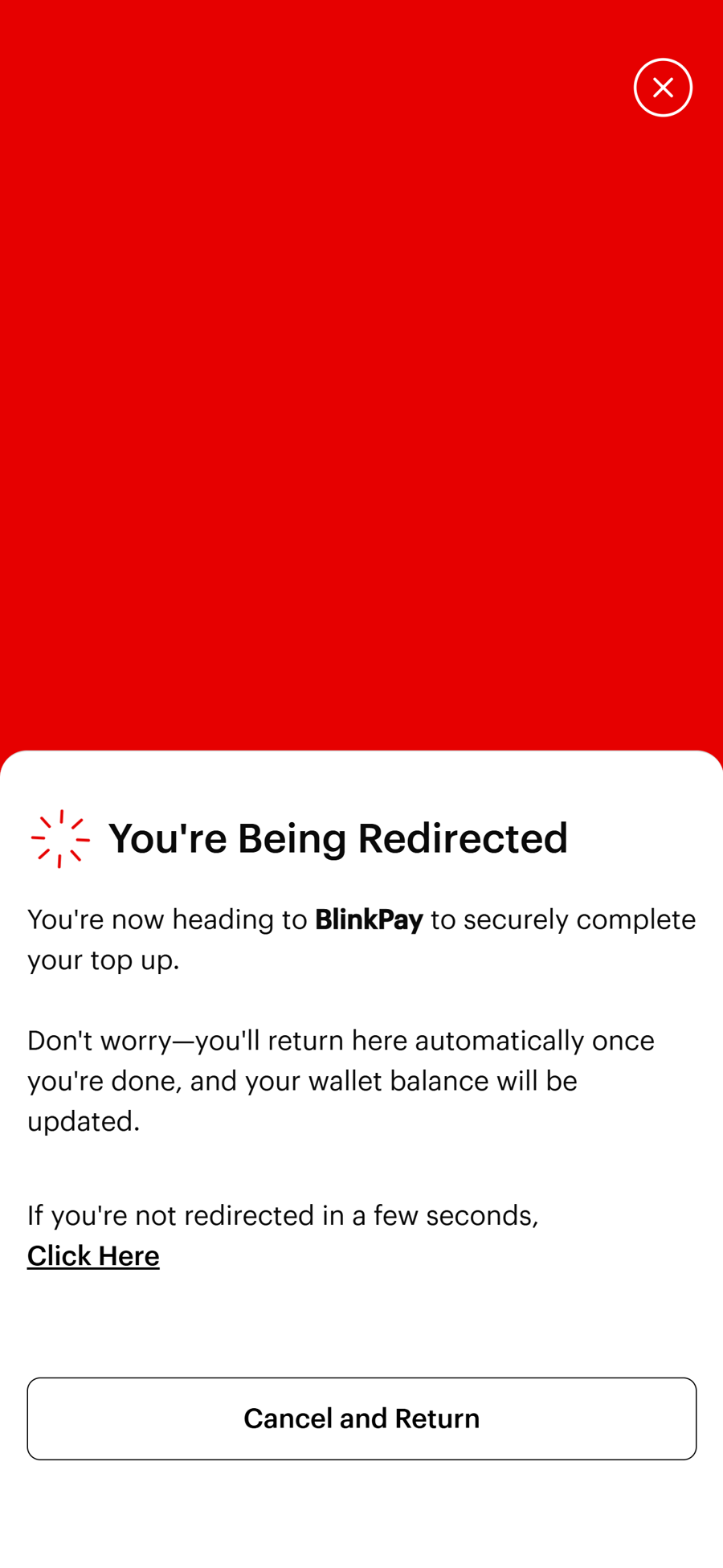
Task: Click the animated redirect indicator
Action: 59,837
